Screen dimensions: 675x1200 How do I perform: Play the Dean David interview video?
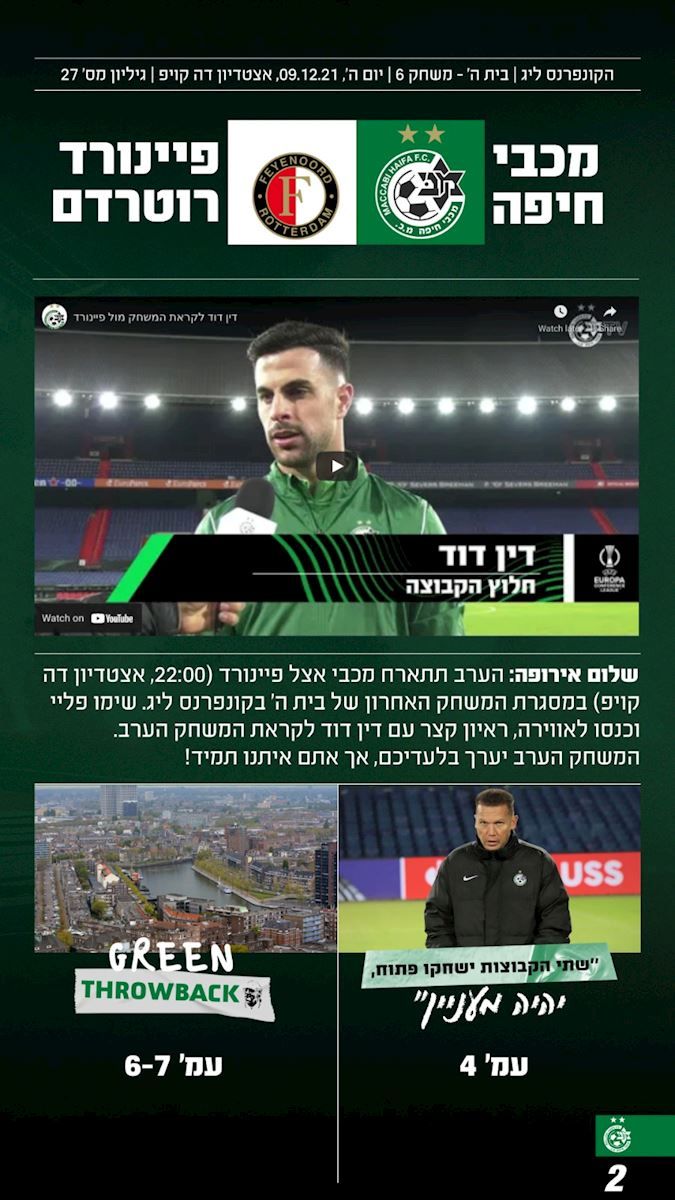pyautogui.click(x=337, y=466)
